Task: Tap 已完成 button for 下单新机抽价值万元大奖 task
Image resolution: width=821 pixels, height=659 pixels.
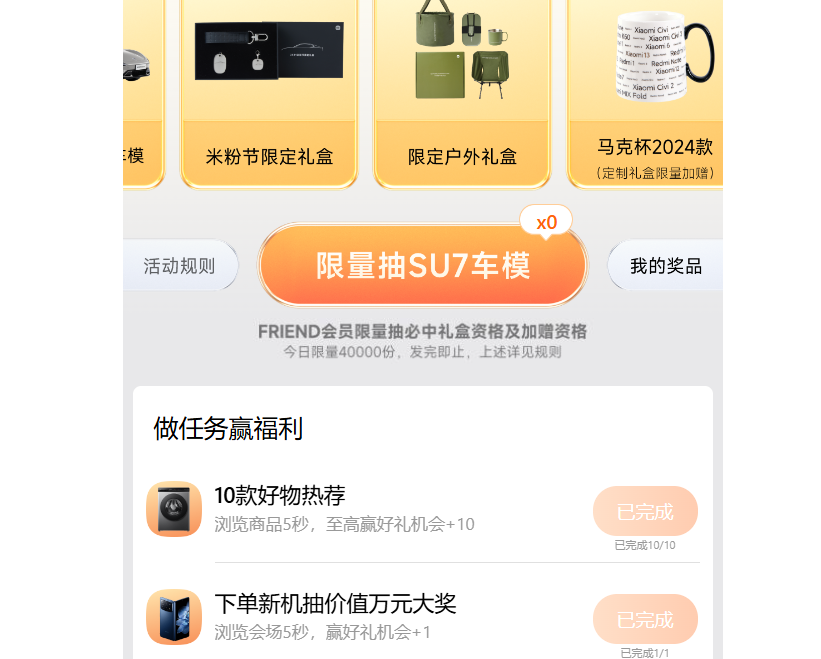Action: (x=645, y=619)
